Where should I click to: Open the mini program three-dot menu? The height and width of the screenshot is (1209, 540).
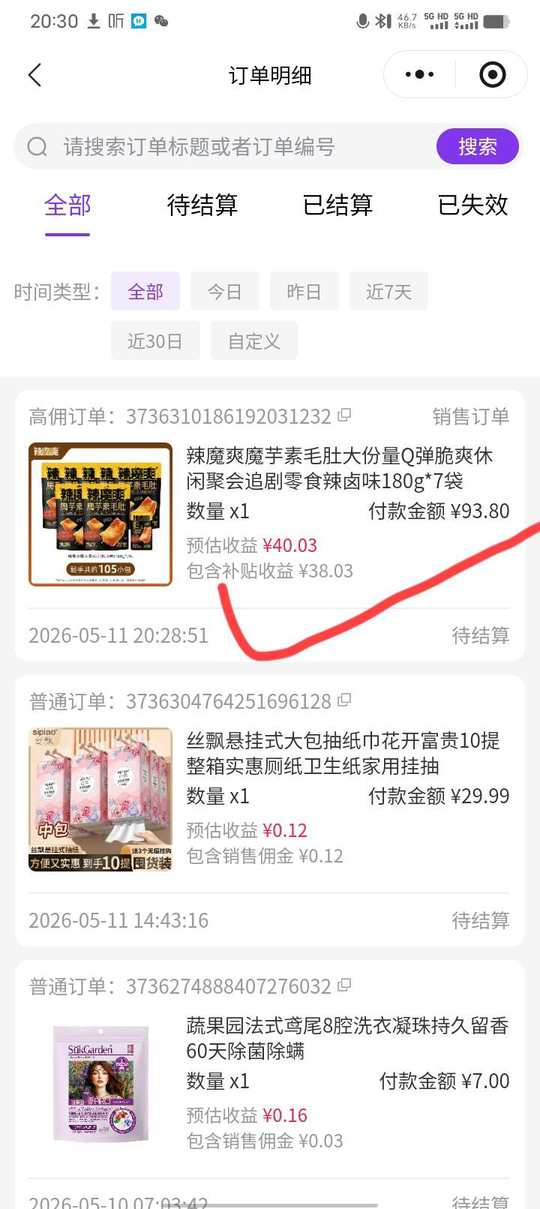[420, 75]
